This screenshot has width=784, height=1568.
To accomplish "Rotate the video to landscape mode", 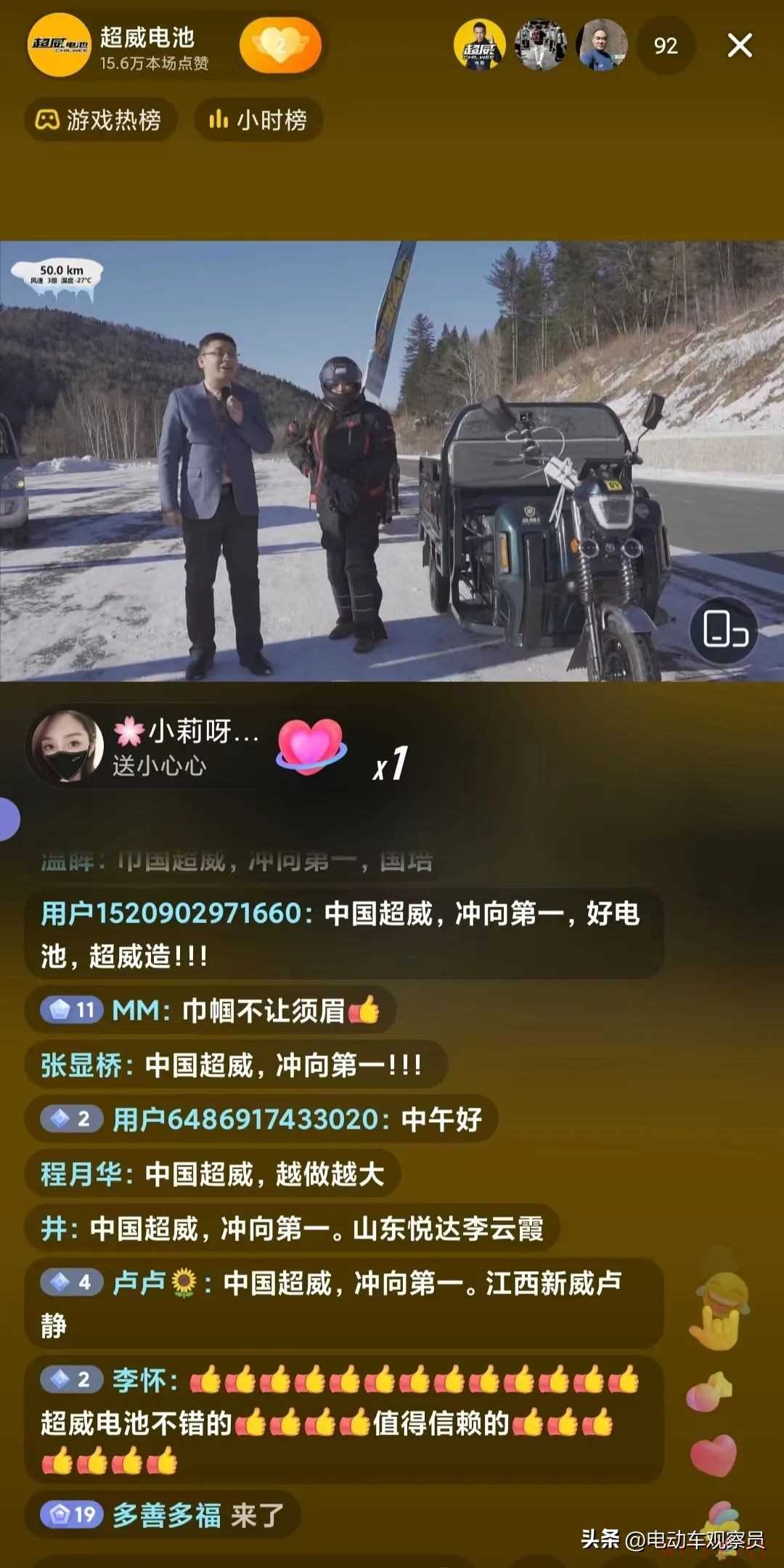I will tap(724, 629).
